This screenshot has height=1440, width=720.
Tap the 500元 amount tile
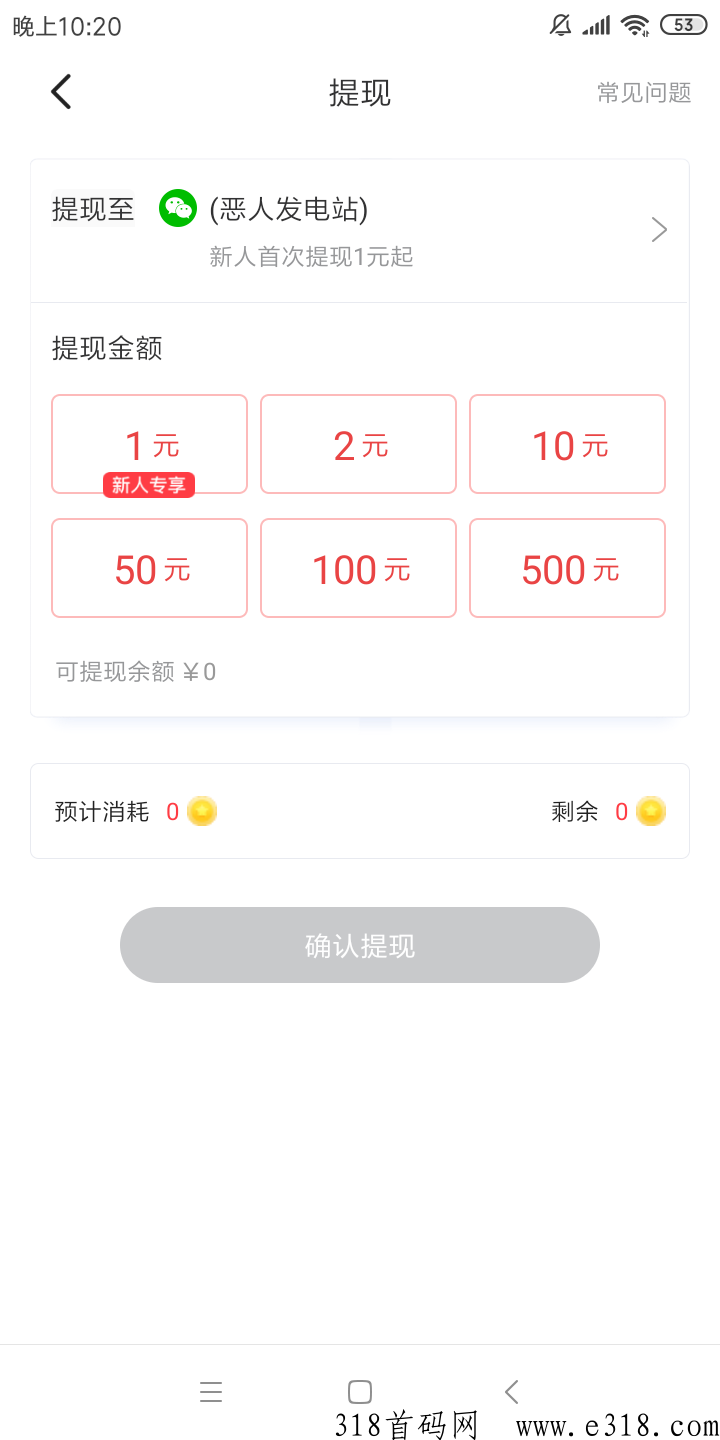567,568
